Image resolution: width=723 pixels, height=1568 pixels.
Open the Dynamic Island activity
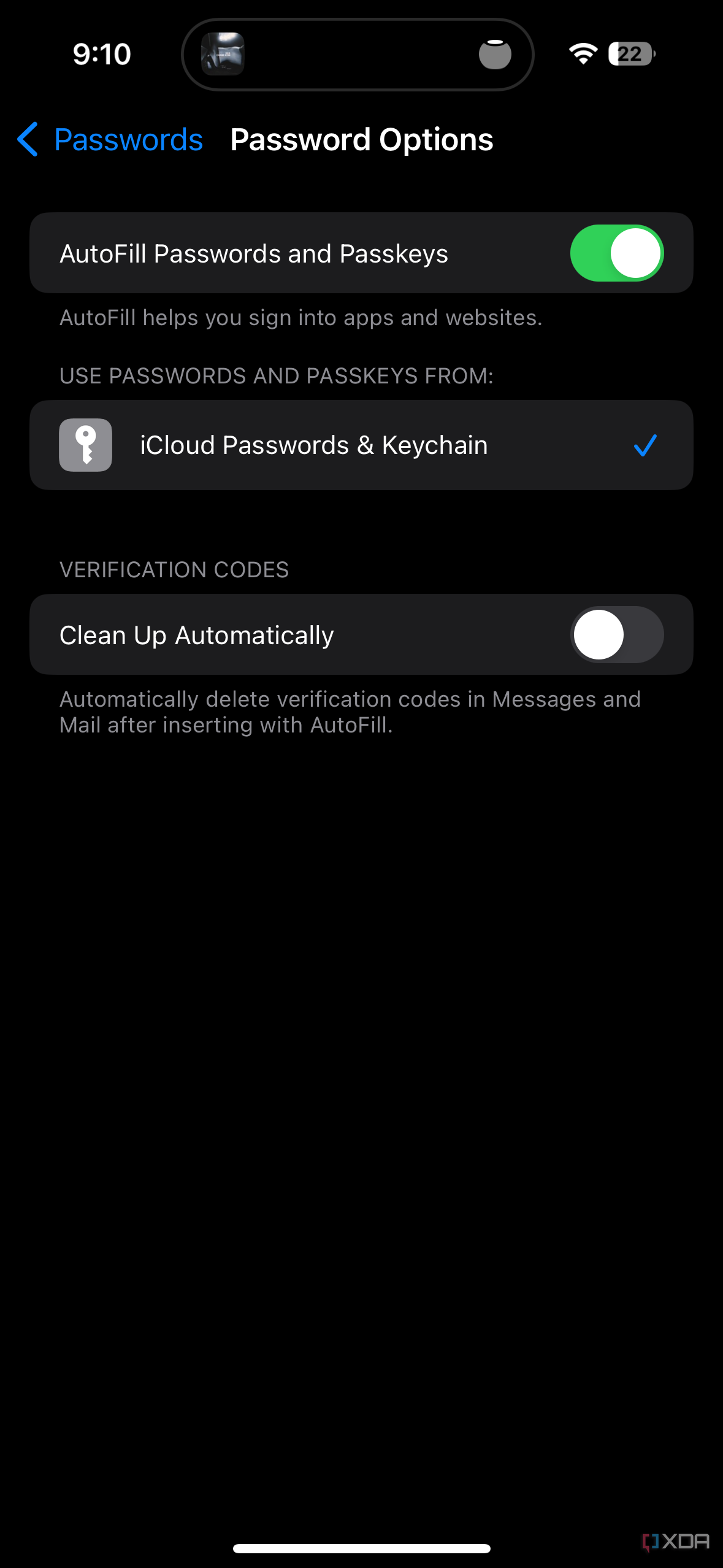point(358,55)
